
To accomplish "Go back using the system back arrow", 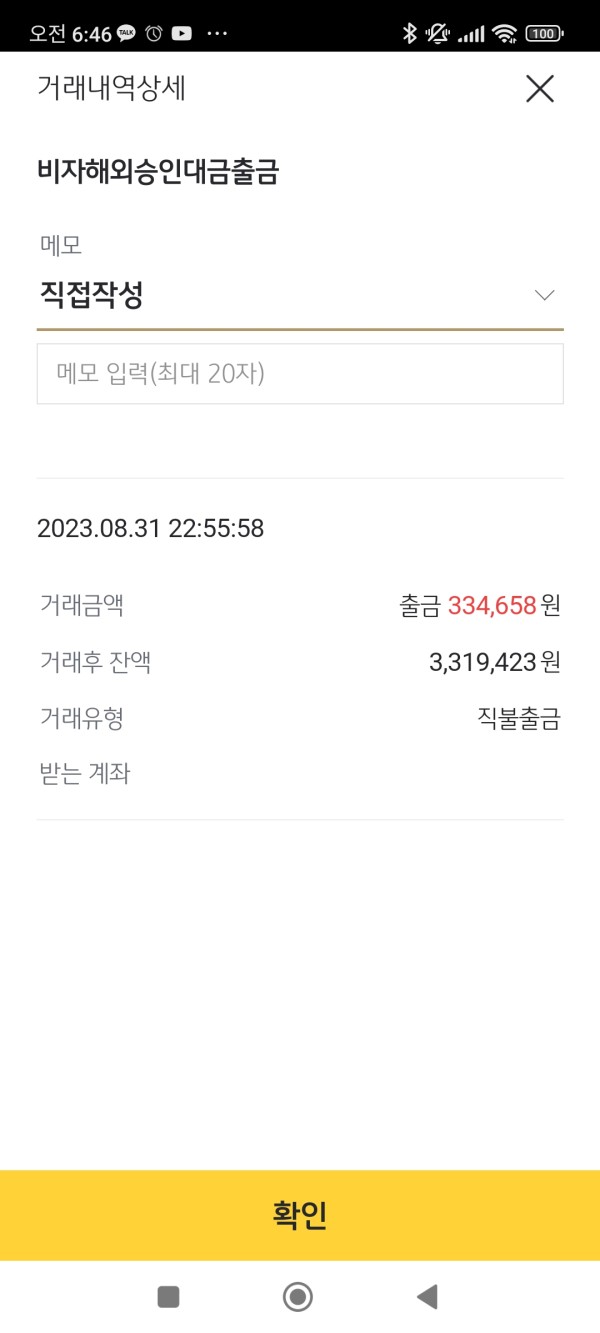I will coord(427,1297).
